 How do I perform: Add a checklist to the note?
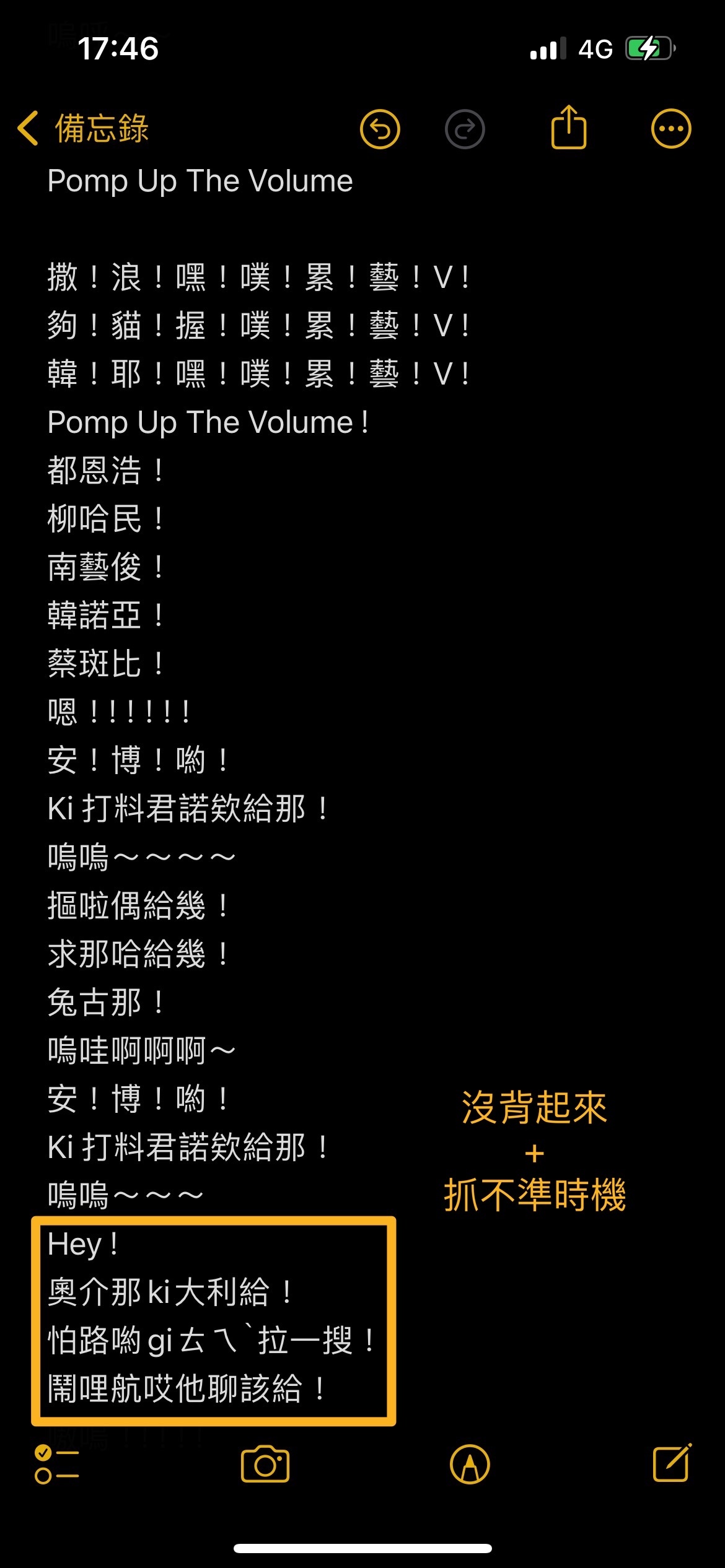[56, 1465]
